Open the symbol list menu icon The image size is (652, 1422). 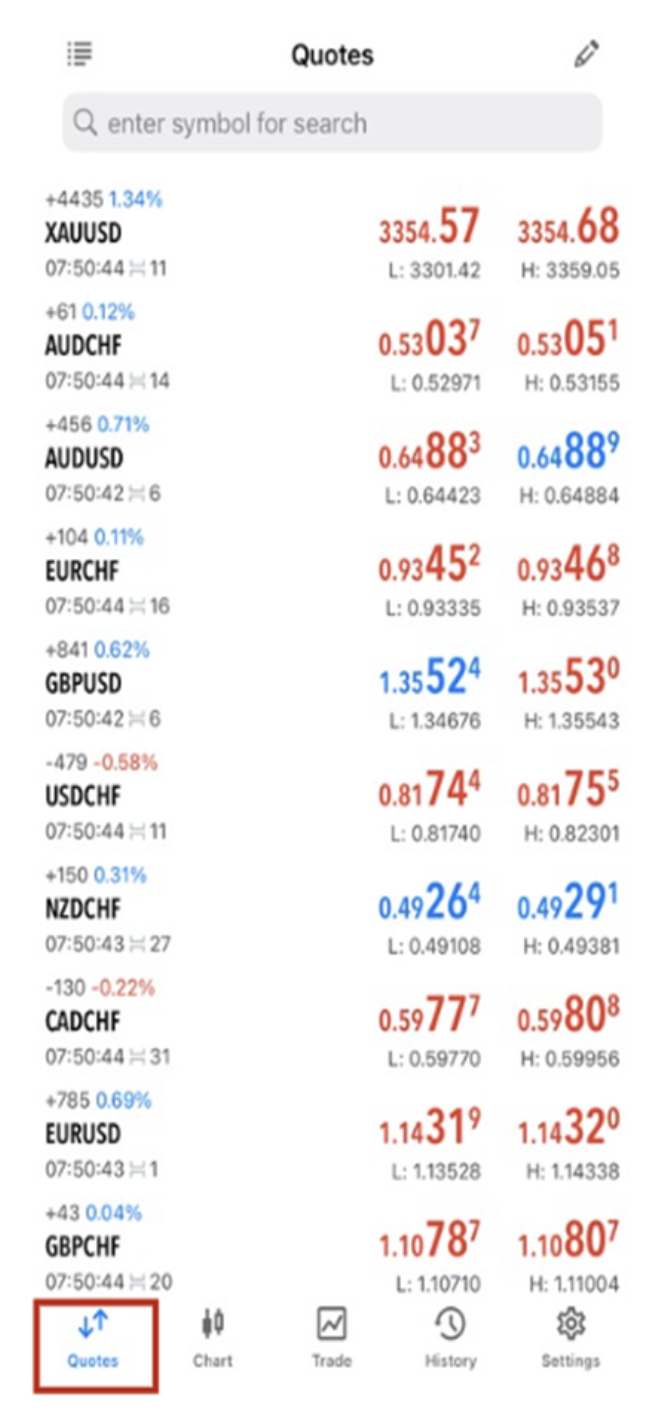click(80, 54)
